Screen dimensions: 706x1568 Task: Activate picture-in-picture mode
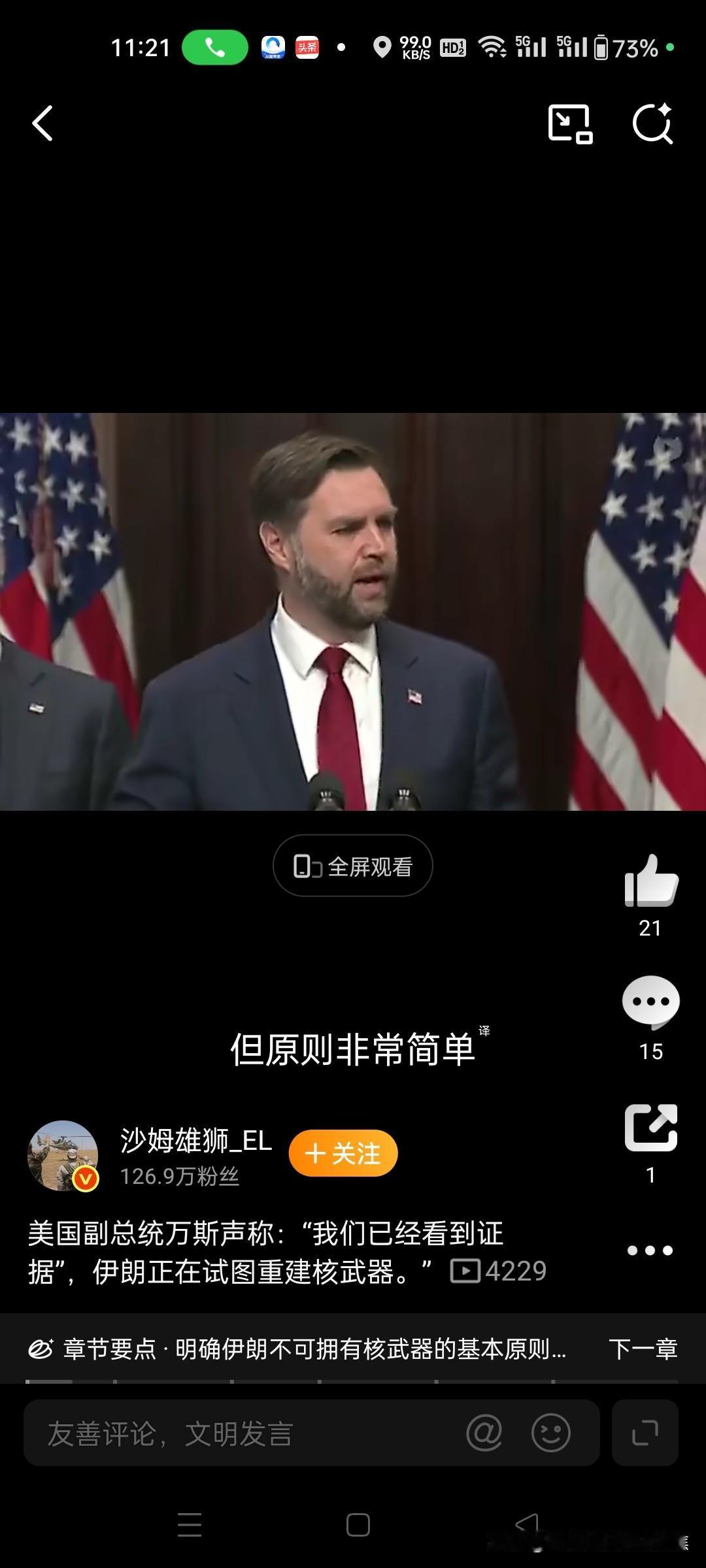(x=568, y=124)
